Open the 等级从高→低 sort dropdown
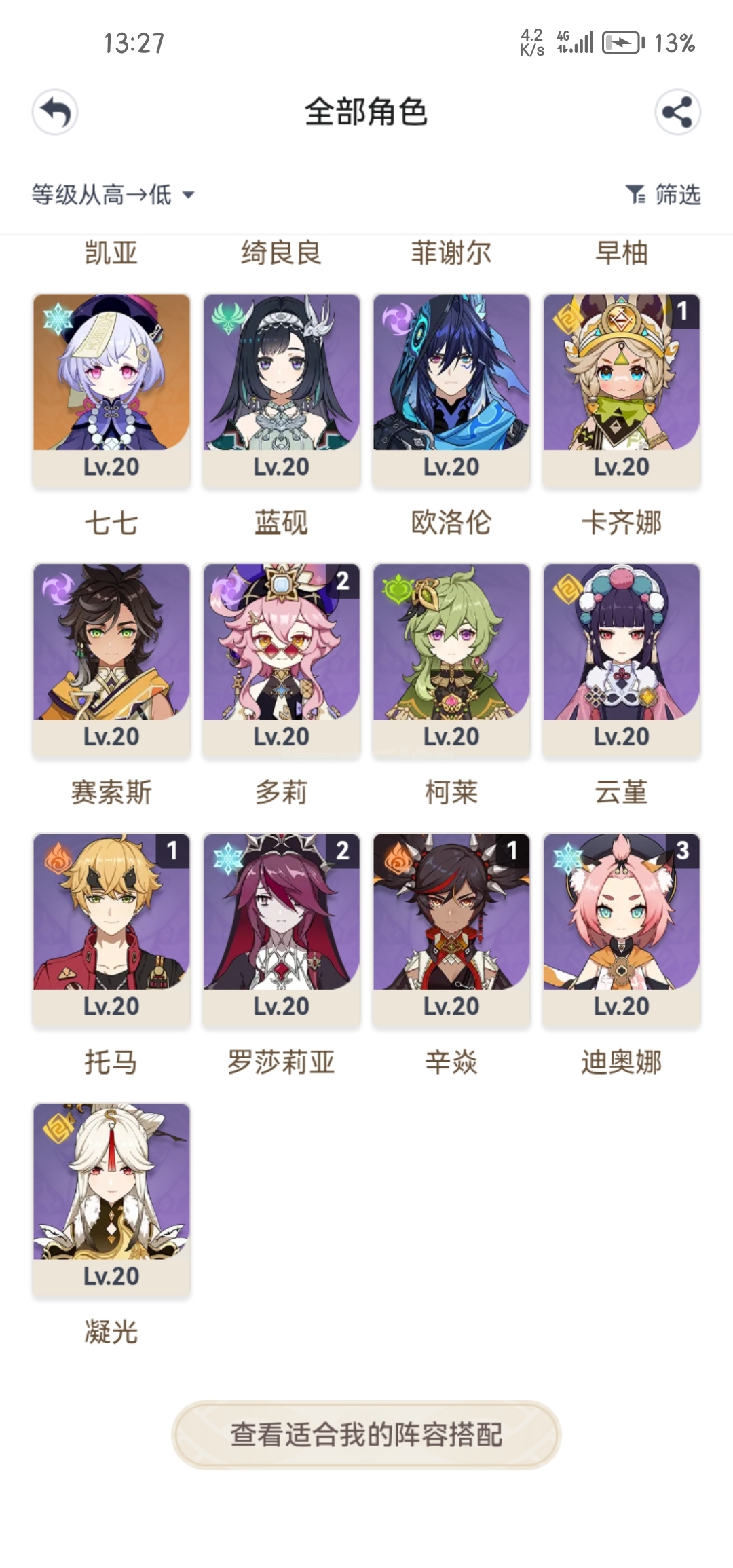The image size is (733, 1568). 113,195
